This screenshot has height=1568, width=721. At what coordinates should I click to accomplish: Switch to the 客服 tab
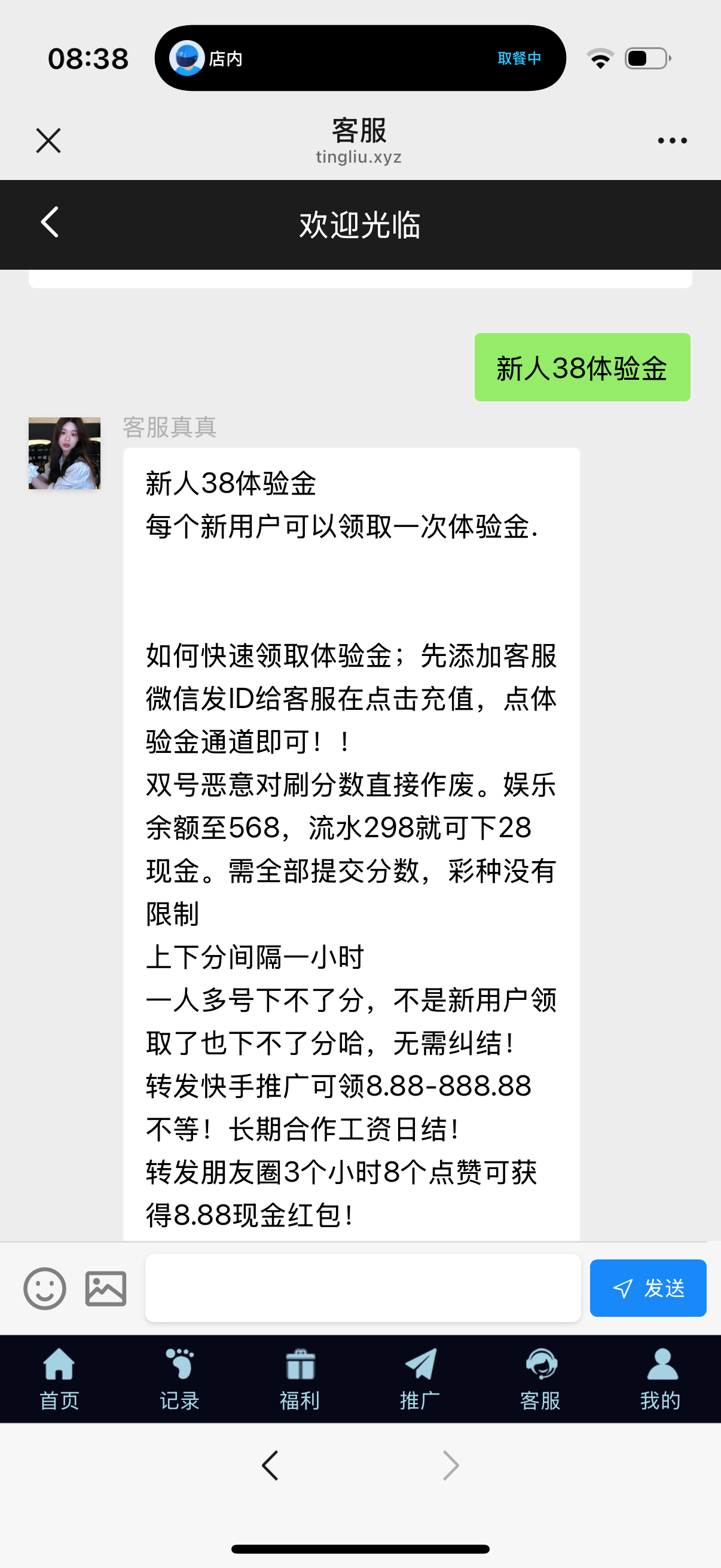540,1378
